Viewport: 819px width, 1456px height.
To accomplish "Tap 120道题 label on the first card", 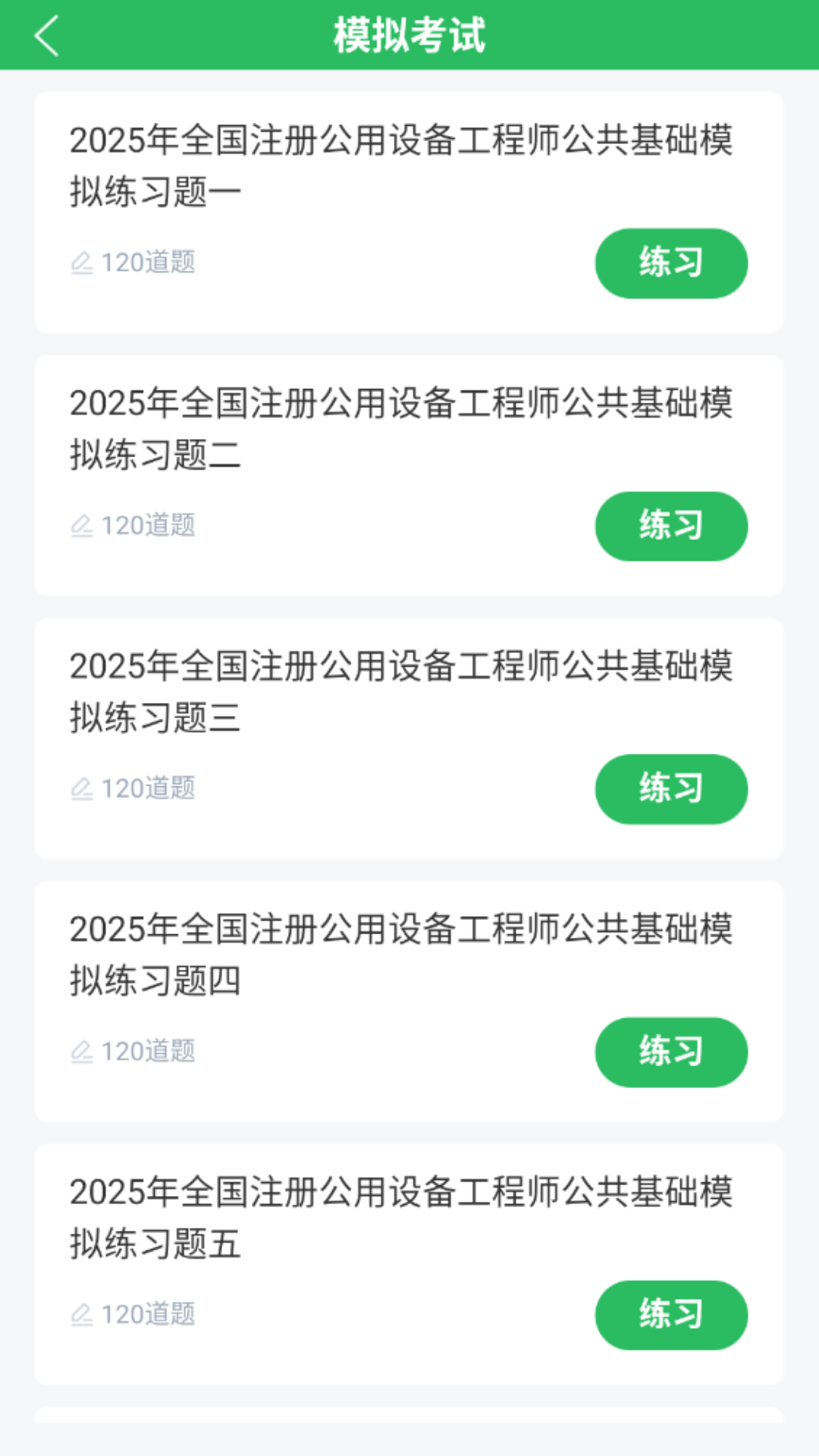I will coord(149,262).
